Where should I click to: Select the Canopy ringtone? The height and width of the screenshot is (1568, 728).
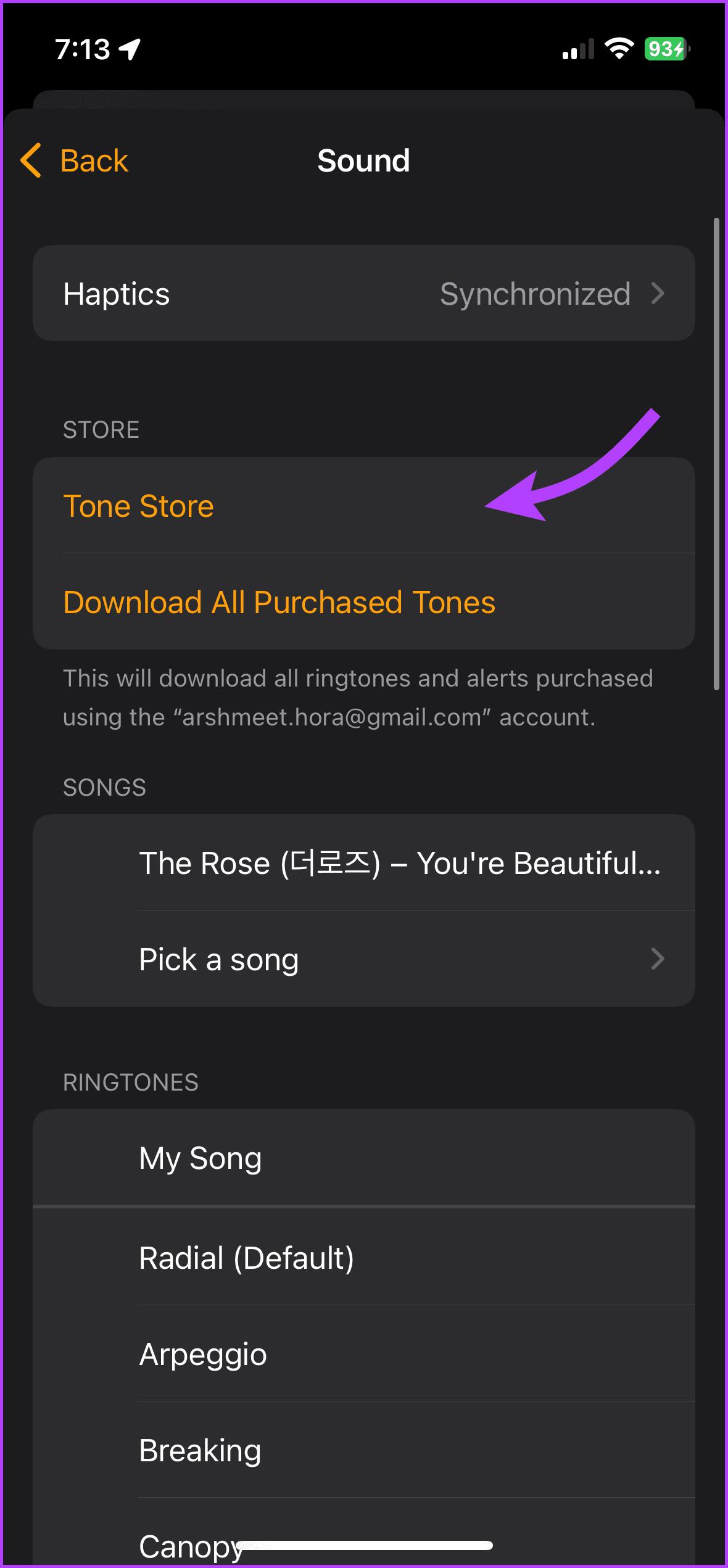(x=191, y=1545)
